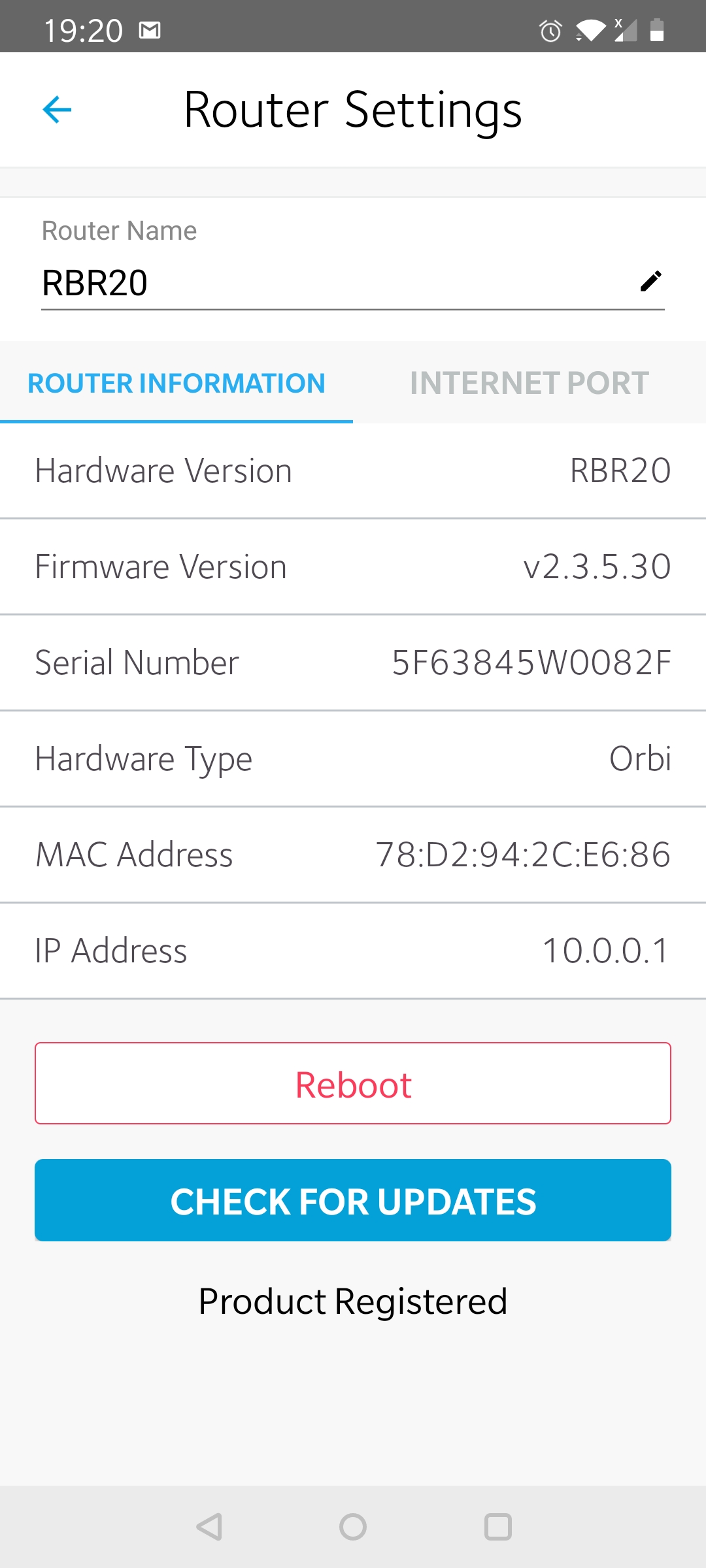
Task: Reboot the router
Action: (353, 1083)
